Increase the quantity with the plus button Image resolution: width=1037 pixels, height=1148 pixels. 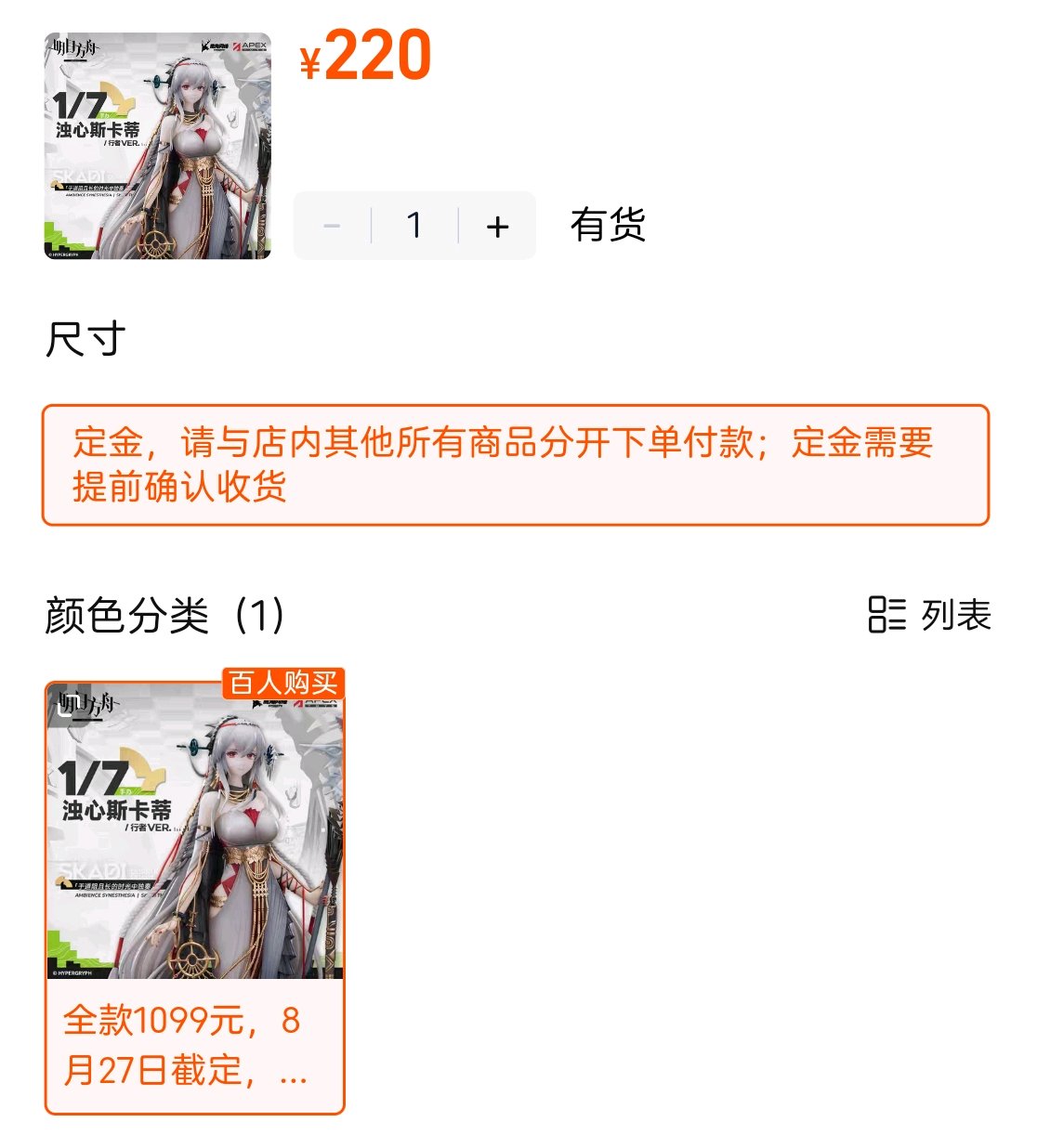click(498, 226)
